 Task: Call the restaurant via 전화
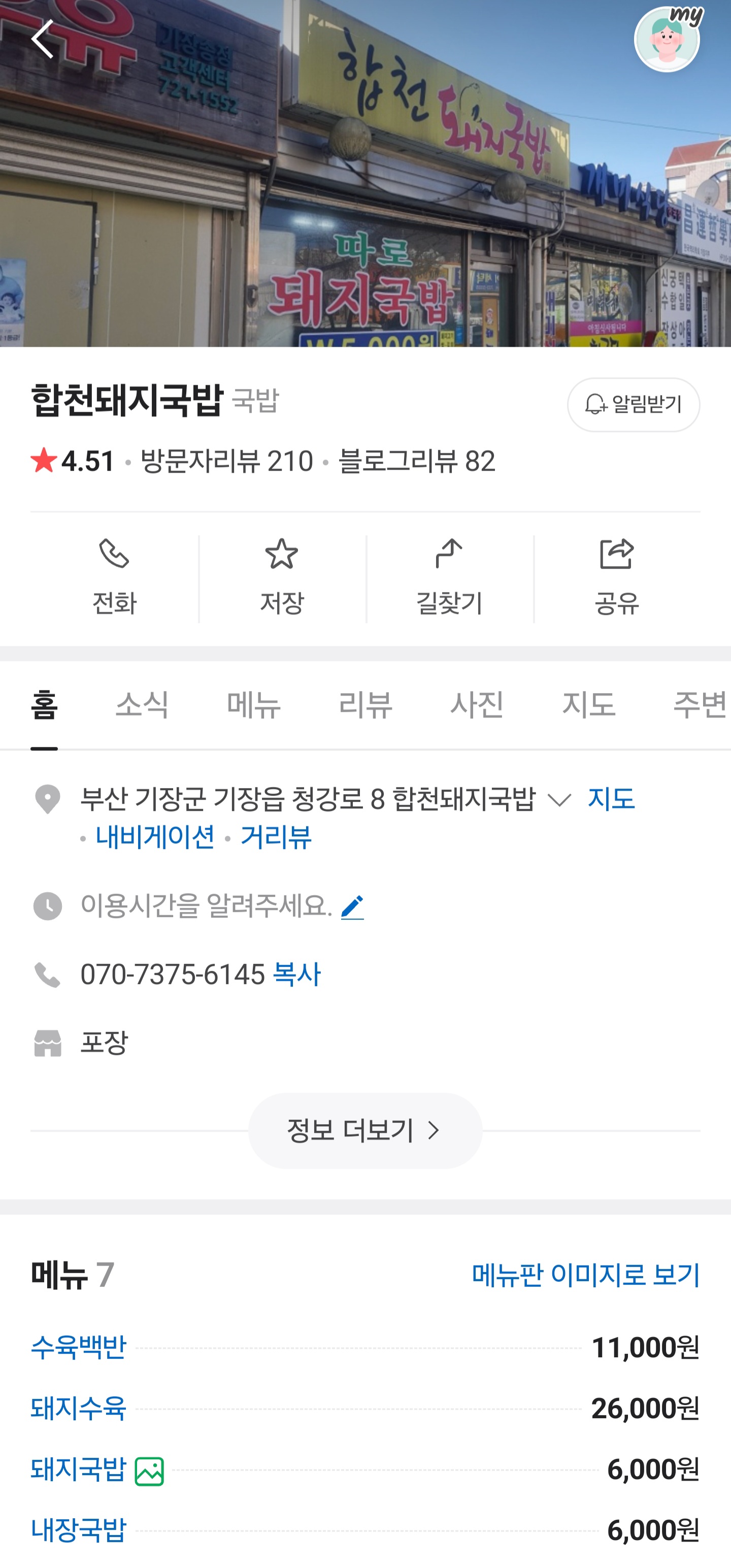(x=114, y=578)
